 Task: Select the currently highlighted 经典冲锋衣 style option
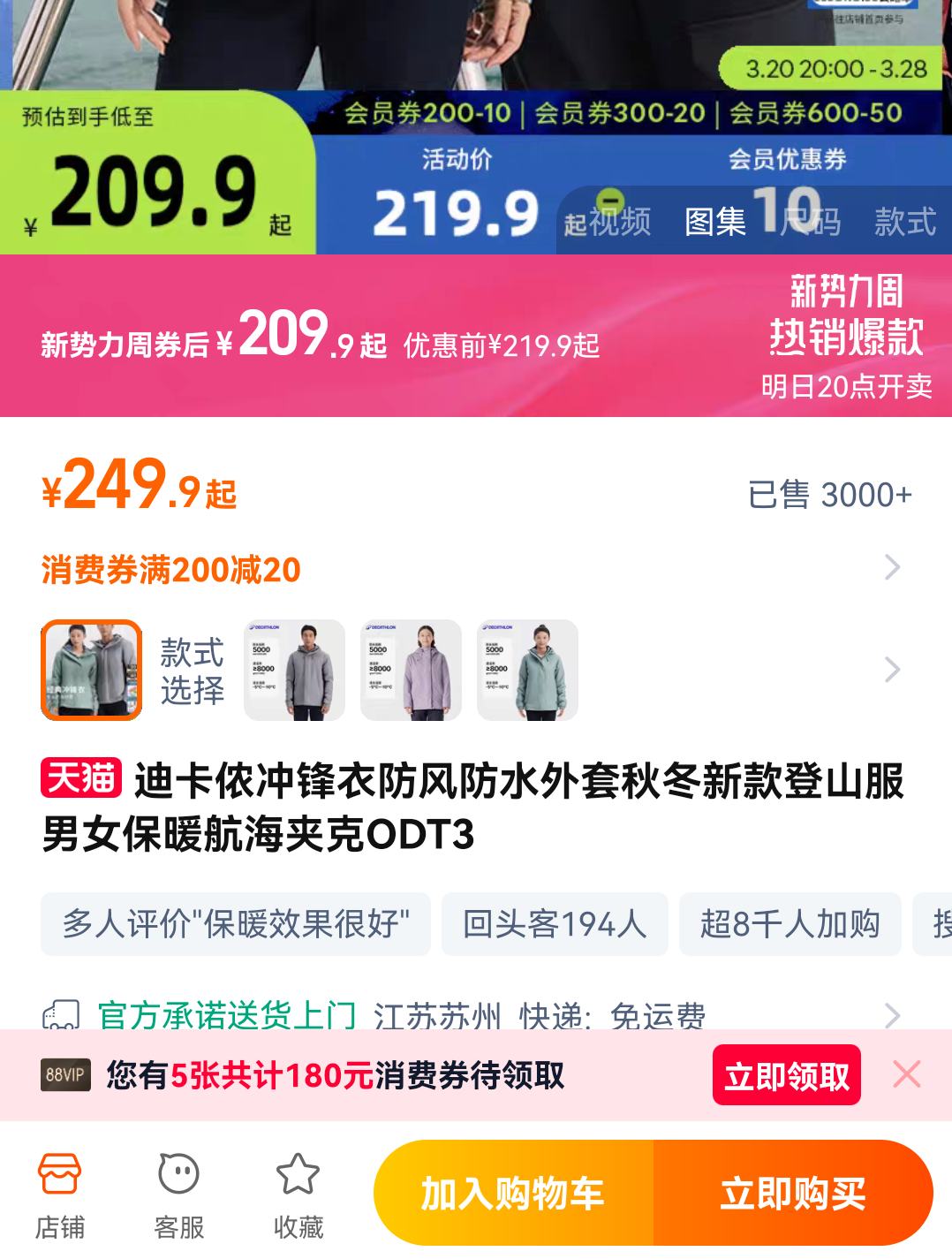pos(91,670)
